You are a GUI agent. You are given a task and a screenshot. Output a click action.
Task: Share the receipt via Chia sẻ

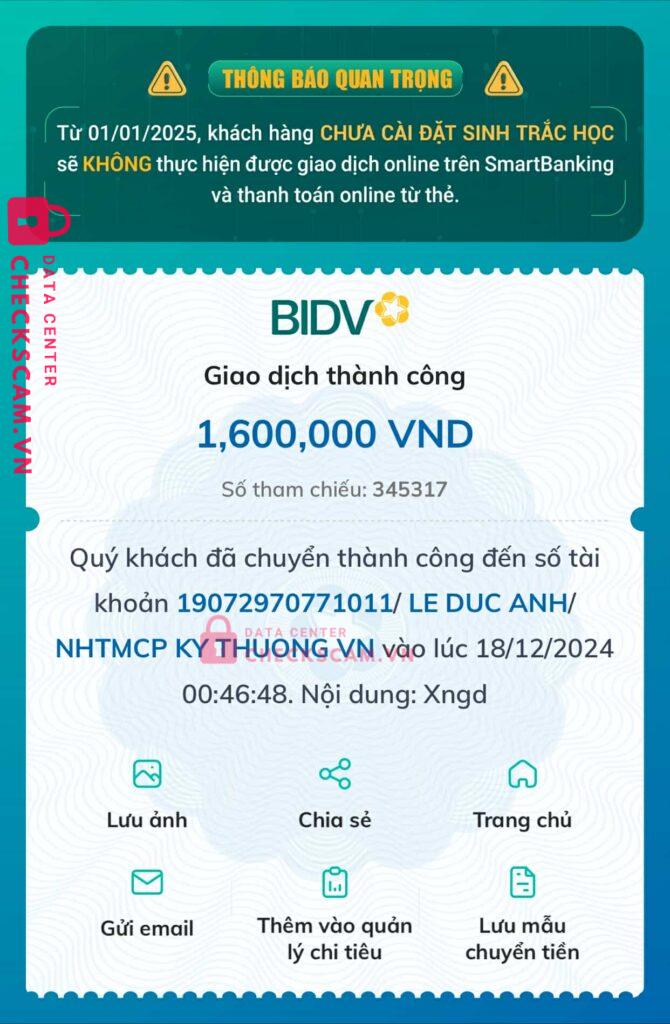pos(334,794)
